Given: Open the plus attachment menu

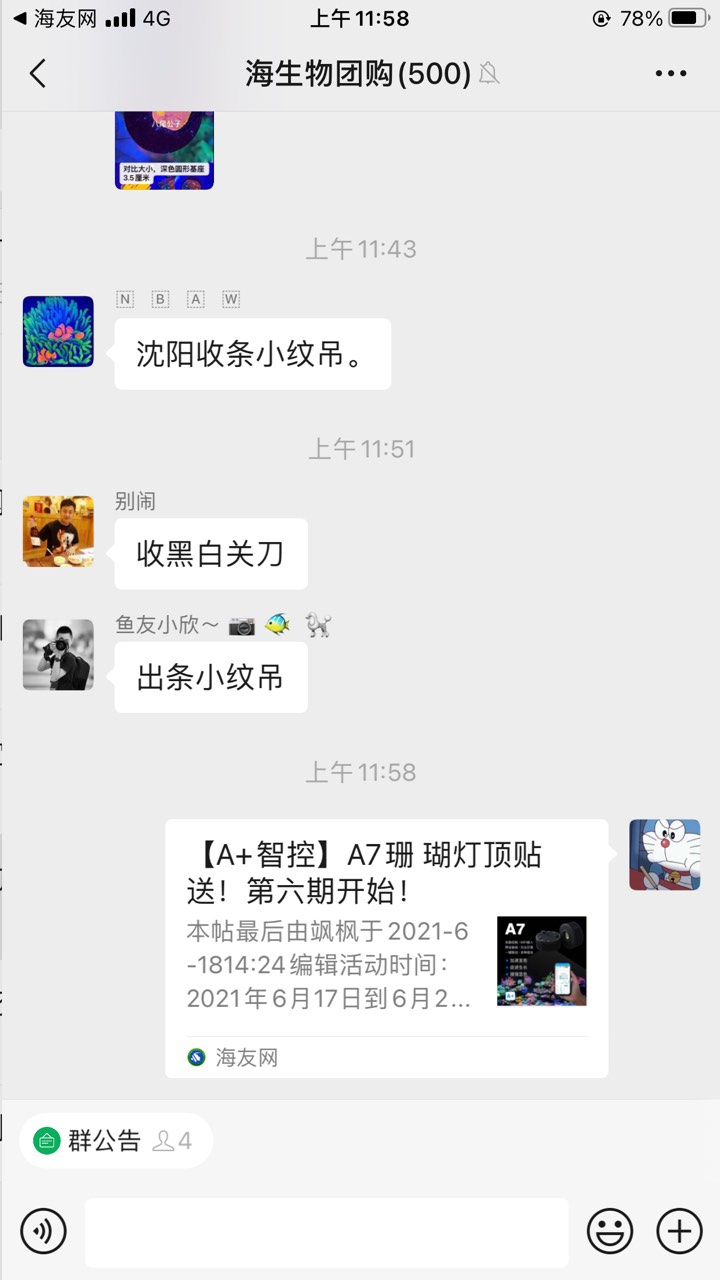Looking at the screenshot, I should [x=679, y=1231].
